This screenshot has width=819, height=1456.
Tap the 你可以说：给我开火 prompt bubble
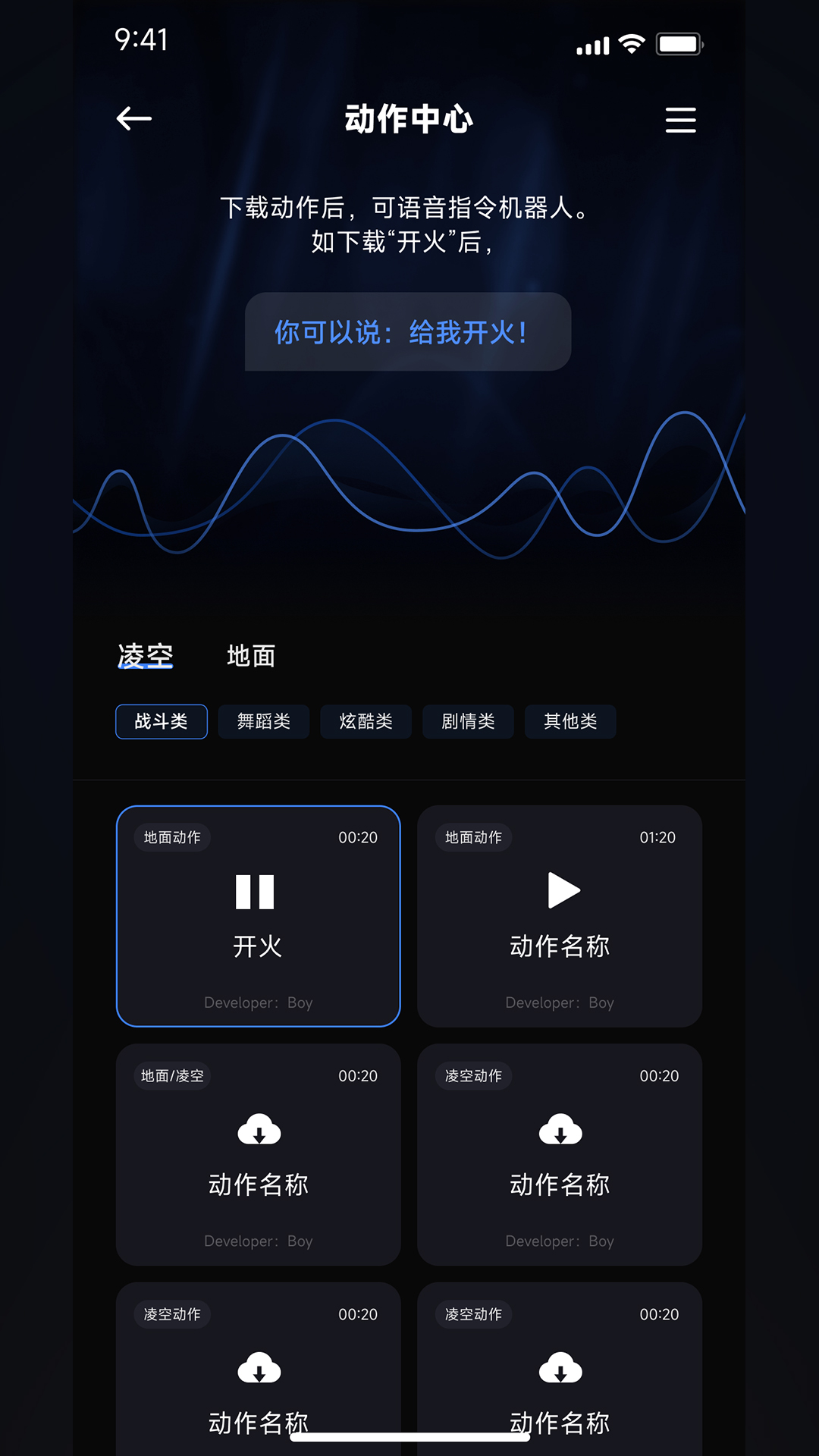(x=406, y=331)
